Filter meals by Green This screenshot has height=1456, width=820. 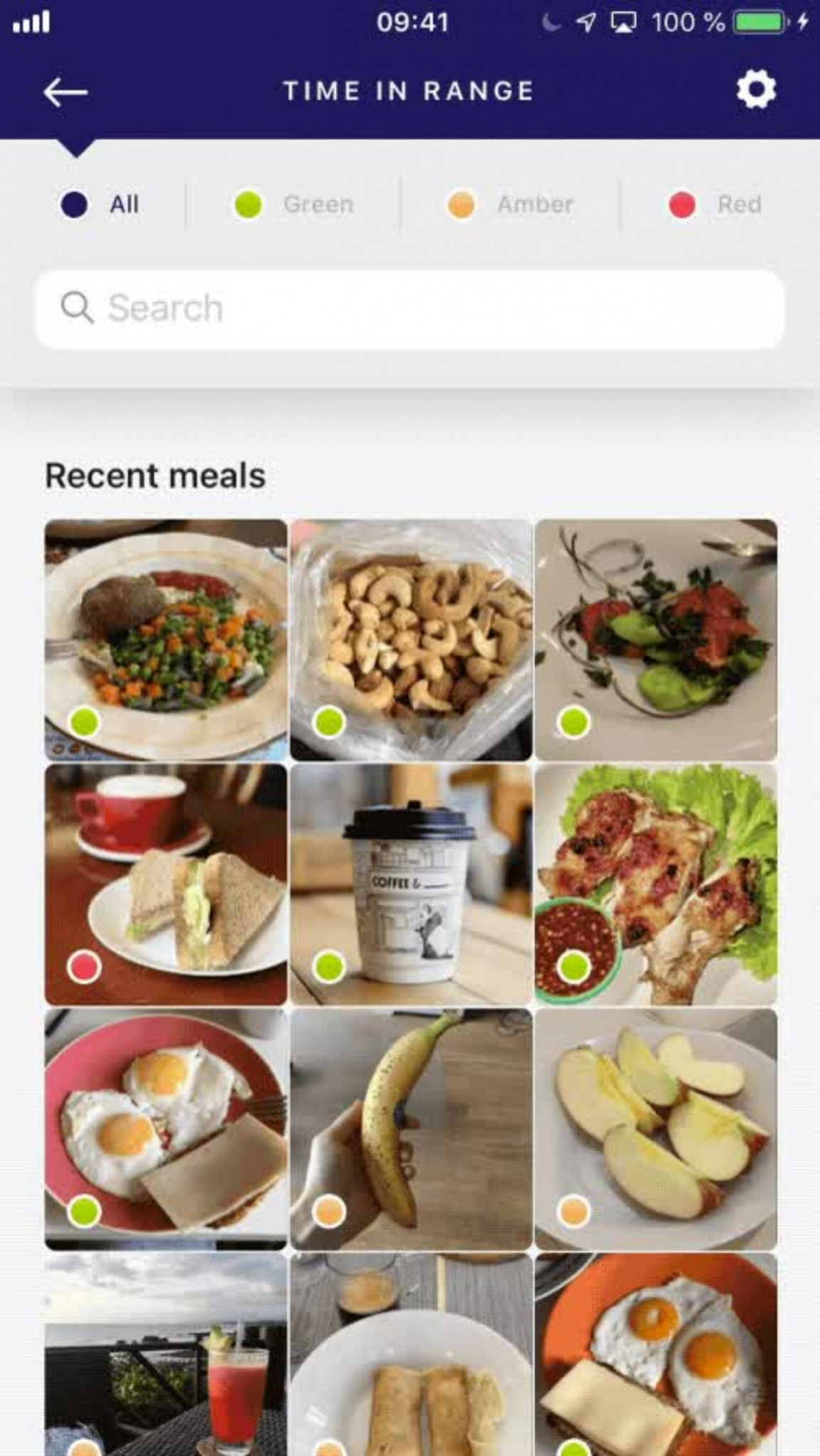click(x=294, y=205)
